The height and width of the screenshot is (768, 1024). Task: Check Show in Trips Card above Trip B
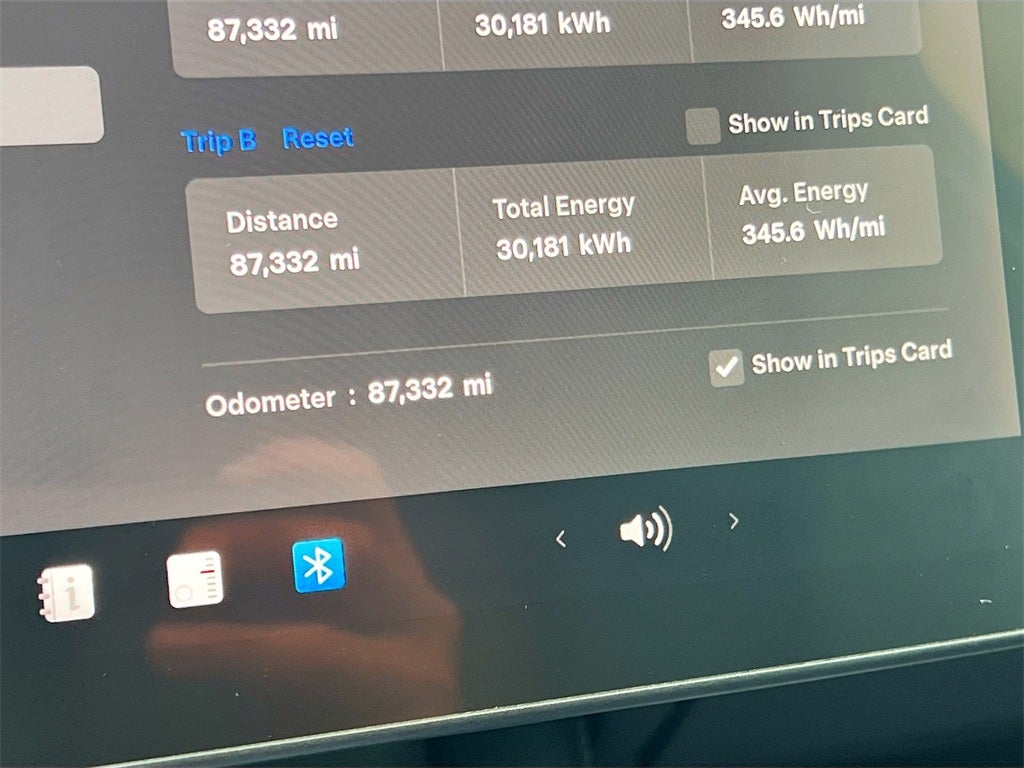pyautogui.click(x=703, y=127)
